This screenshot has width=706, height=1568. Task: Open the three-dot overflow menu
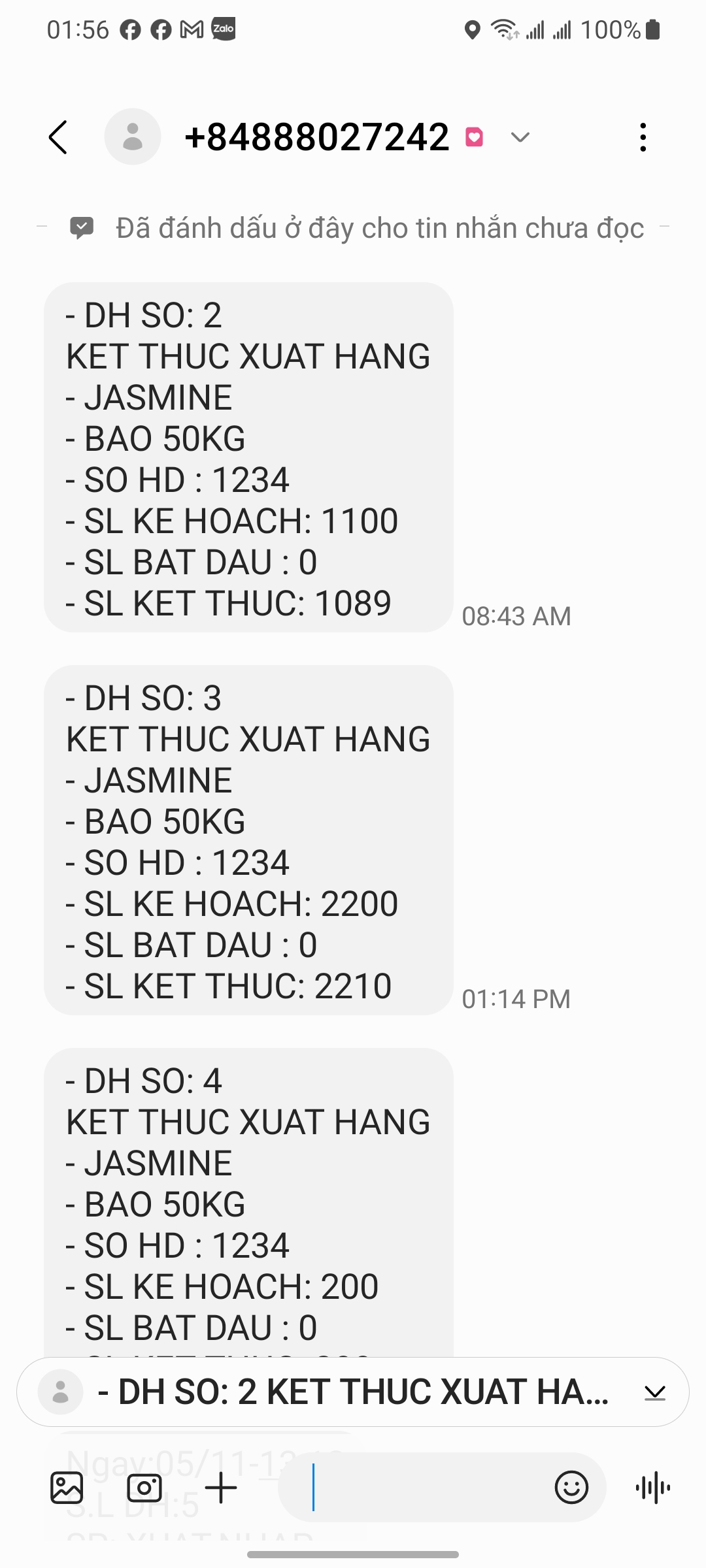pos(643,137)
